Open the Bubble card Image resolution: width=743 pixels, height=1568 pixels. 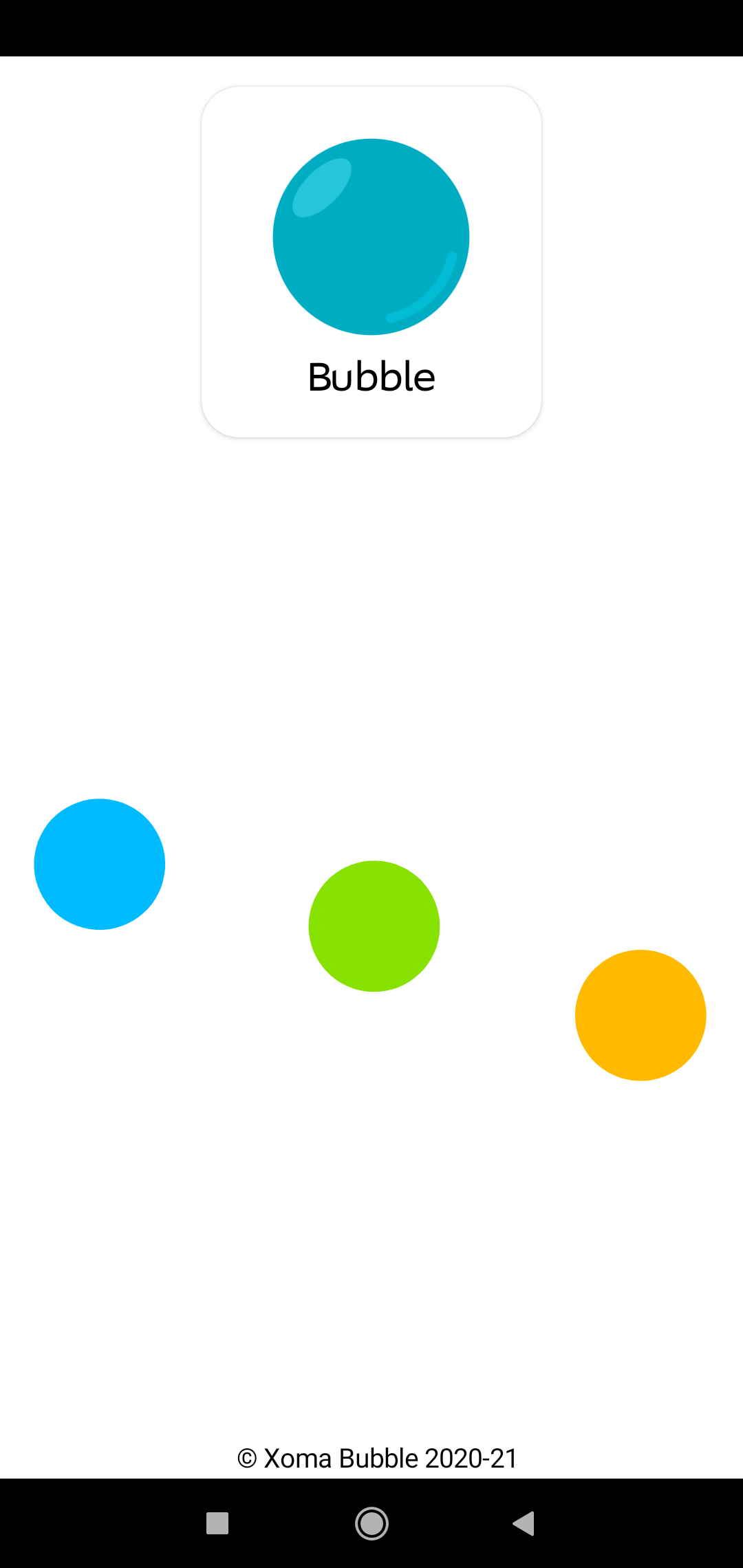point(371,261)
